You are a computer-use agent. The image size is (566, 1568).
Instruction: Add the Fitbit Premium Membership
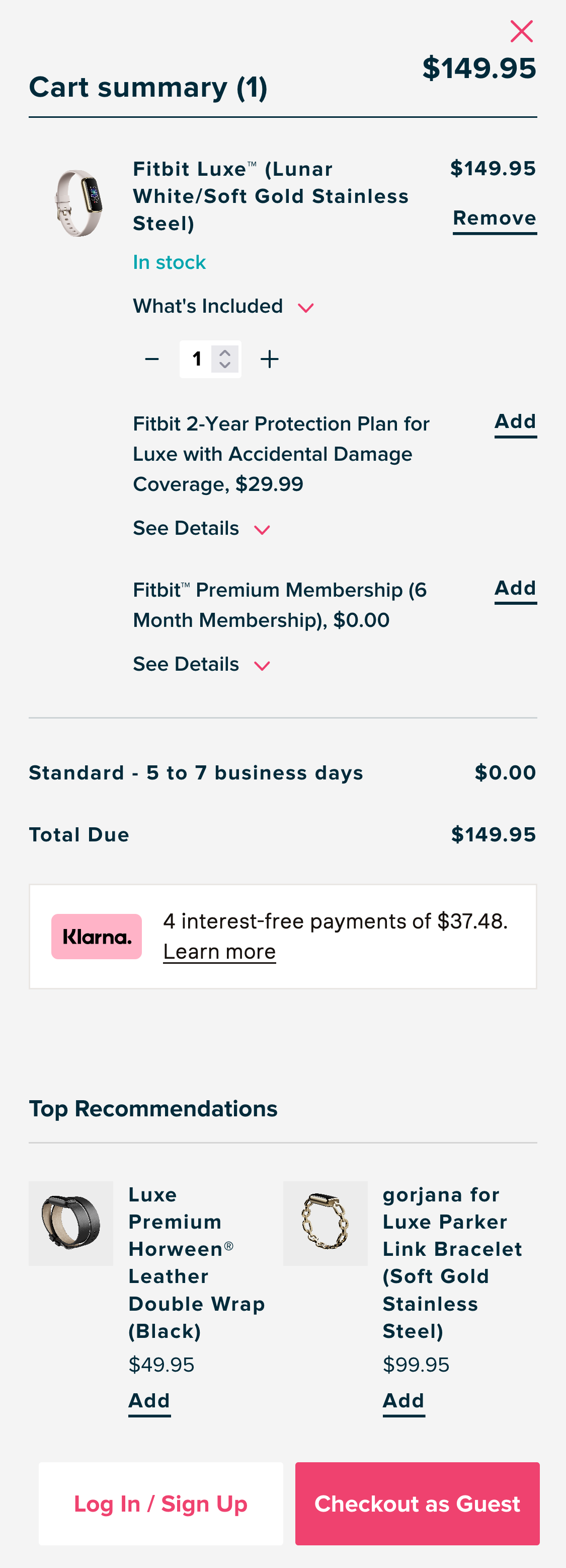pyautogui.click(x=515, y=588)
